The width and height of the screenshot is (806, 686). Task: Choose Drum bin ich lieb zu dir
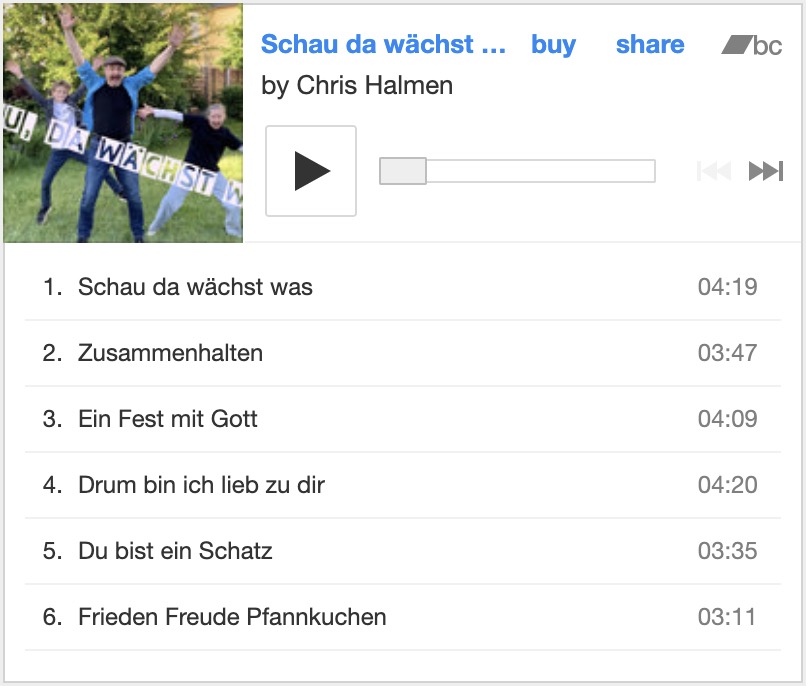coord(403,485)
